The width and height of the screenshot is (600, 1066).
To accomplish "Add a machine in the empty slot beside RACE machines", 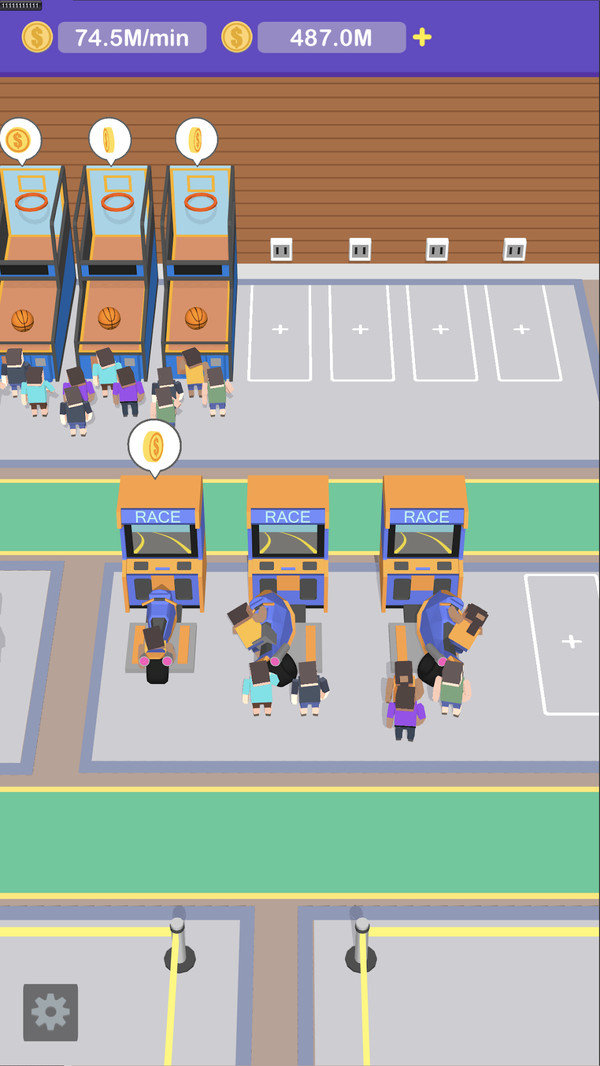I will click(570, 641).
